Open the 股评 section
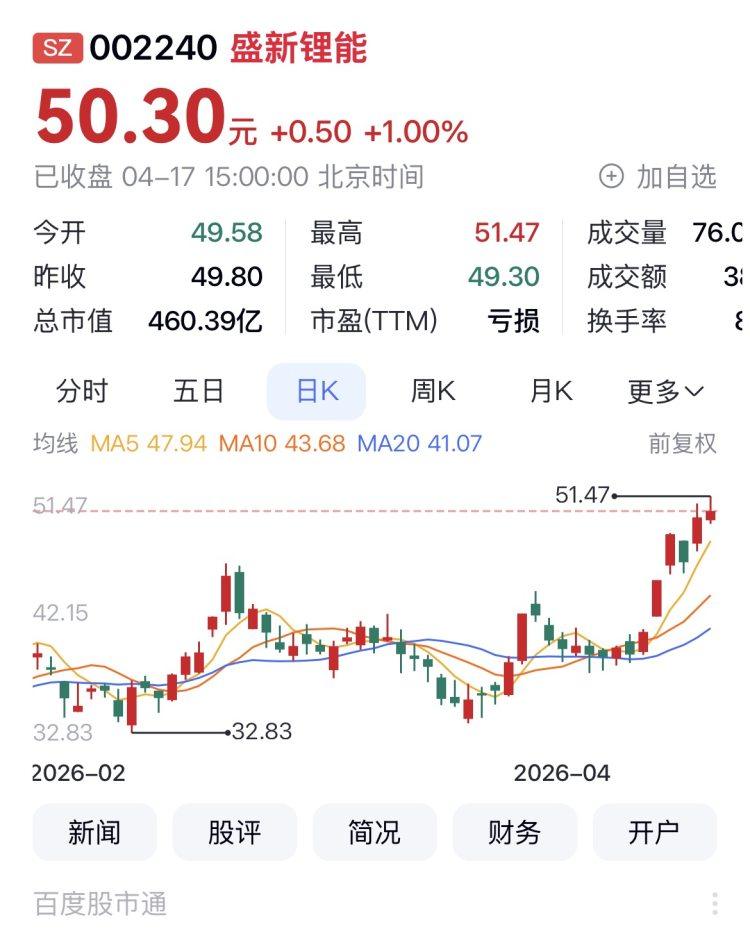Viewport: 750px width, 938px height. tap(235, 832)
